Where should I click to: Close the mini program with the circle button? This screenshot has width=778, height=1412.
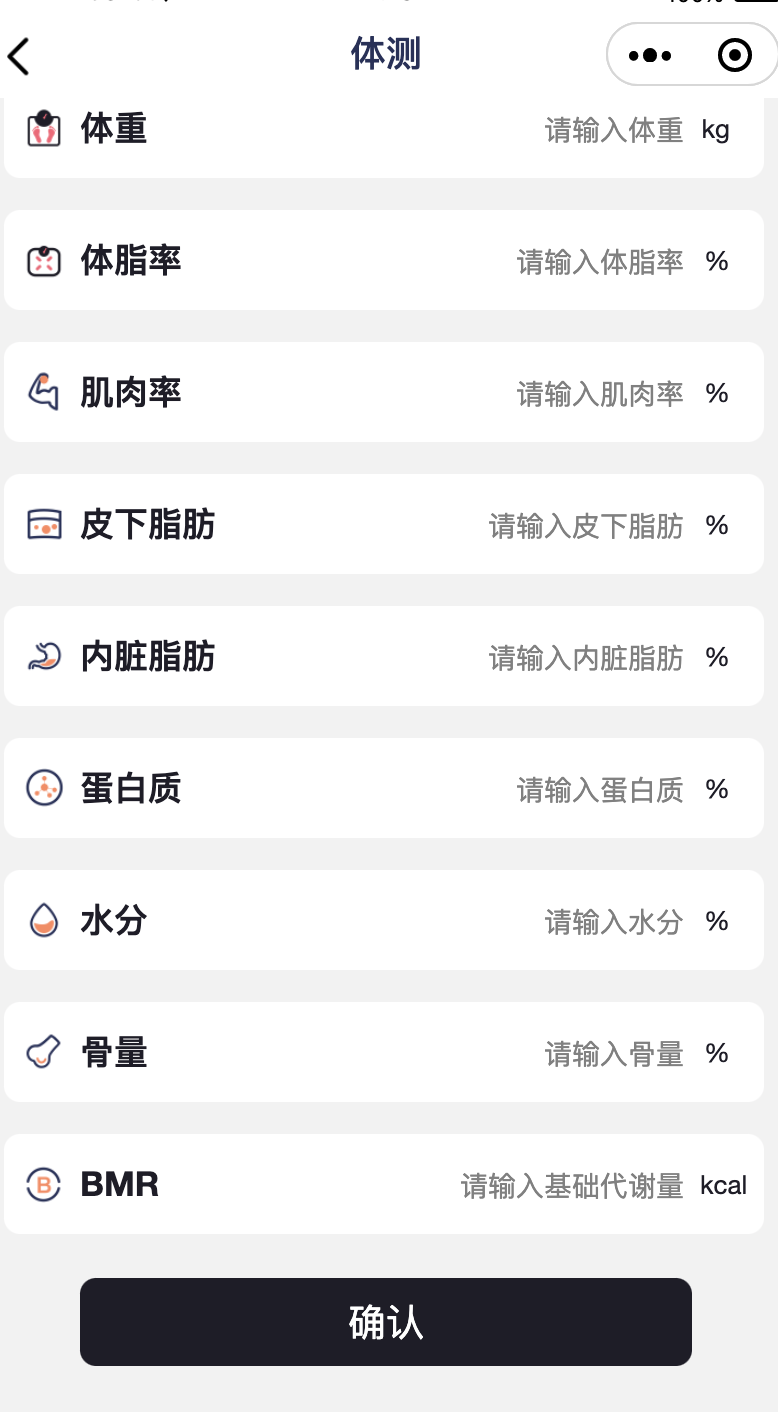coord(735,56)
